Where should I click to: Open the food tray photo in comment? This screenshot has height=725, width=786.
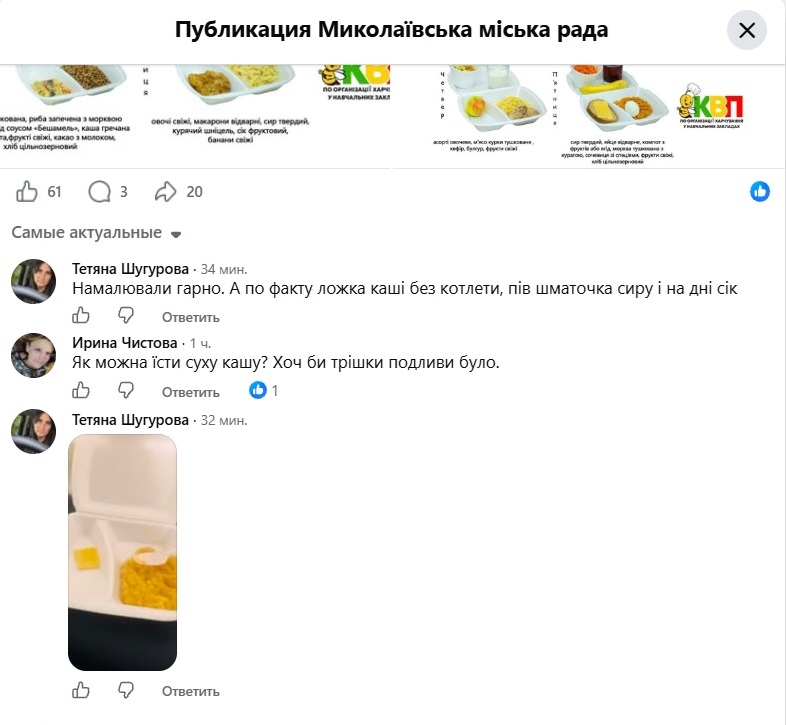122,552
